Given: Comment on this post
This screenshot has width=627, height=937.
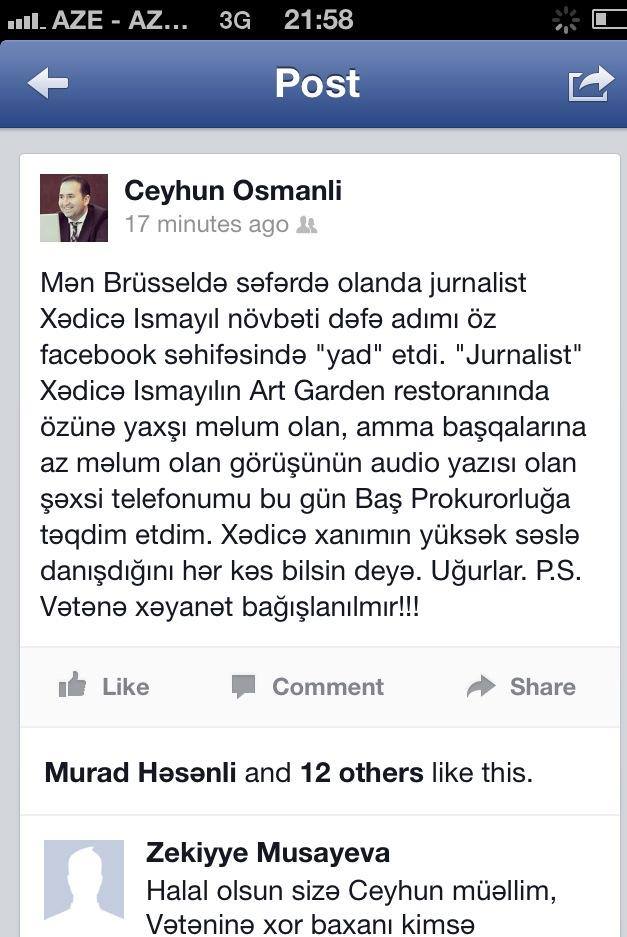Looking at the screenshot, I should [x=308, y=686].
